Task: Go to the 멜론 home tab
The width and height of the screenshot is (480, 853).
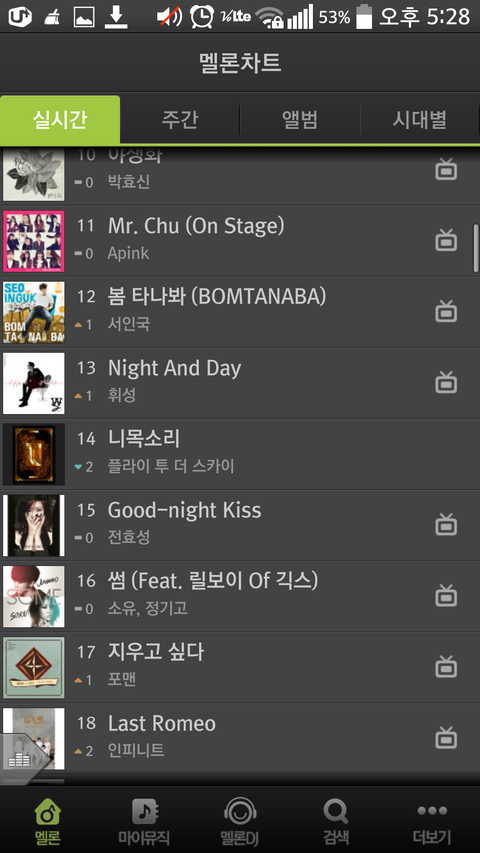Action: tap(48, 821)
